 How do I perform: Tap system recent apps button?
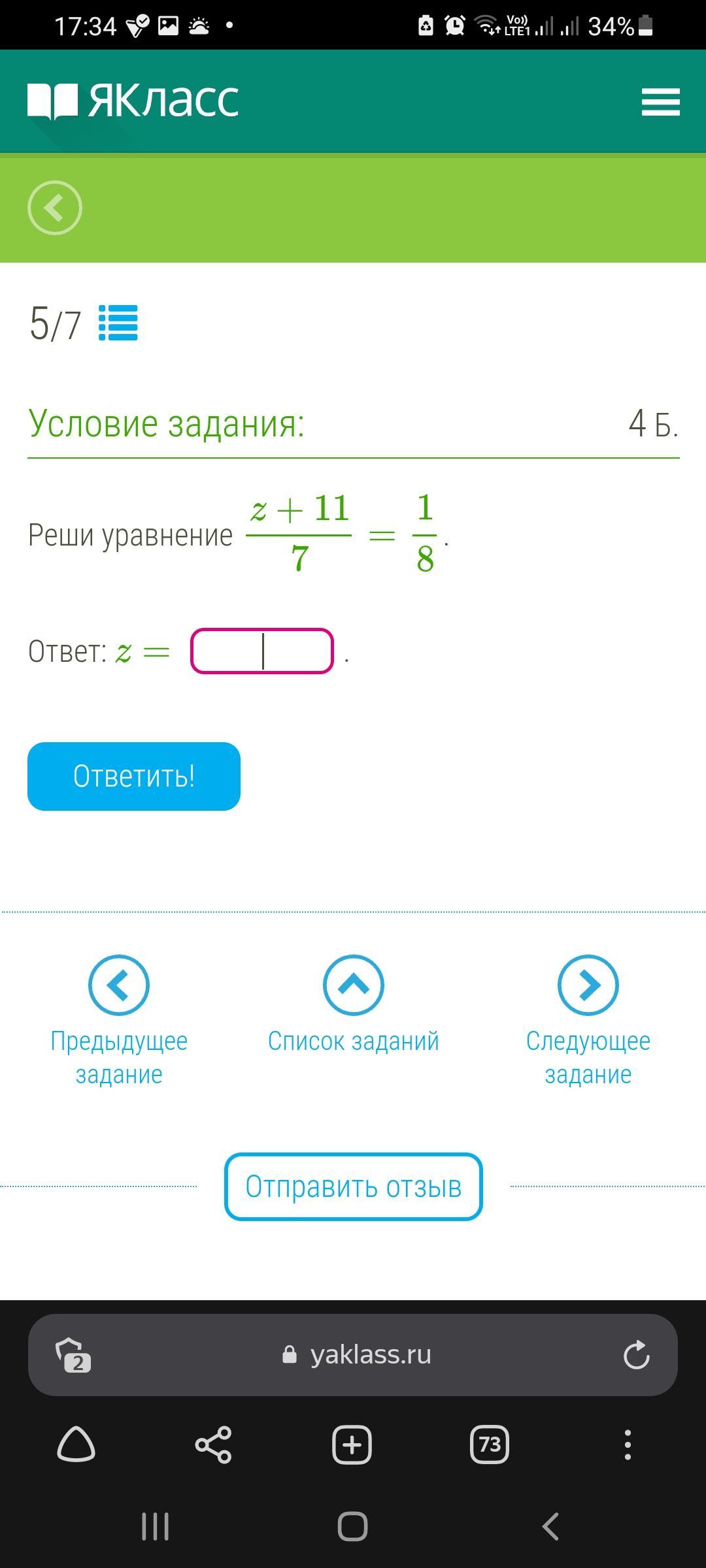[156, 1527]
